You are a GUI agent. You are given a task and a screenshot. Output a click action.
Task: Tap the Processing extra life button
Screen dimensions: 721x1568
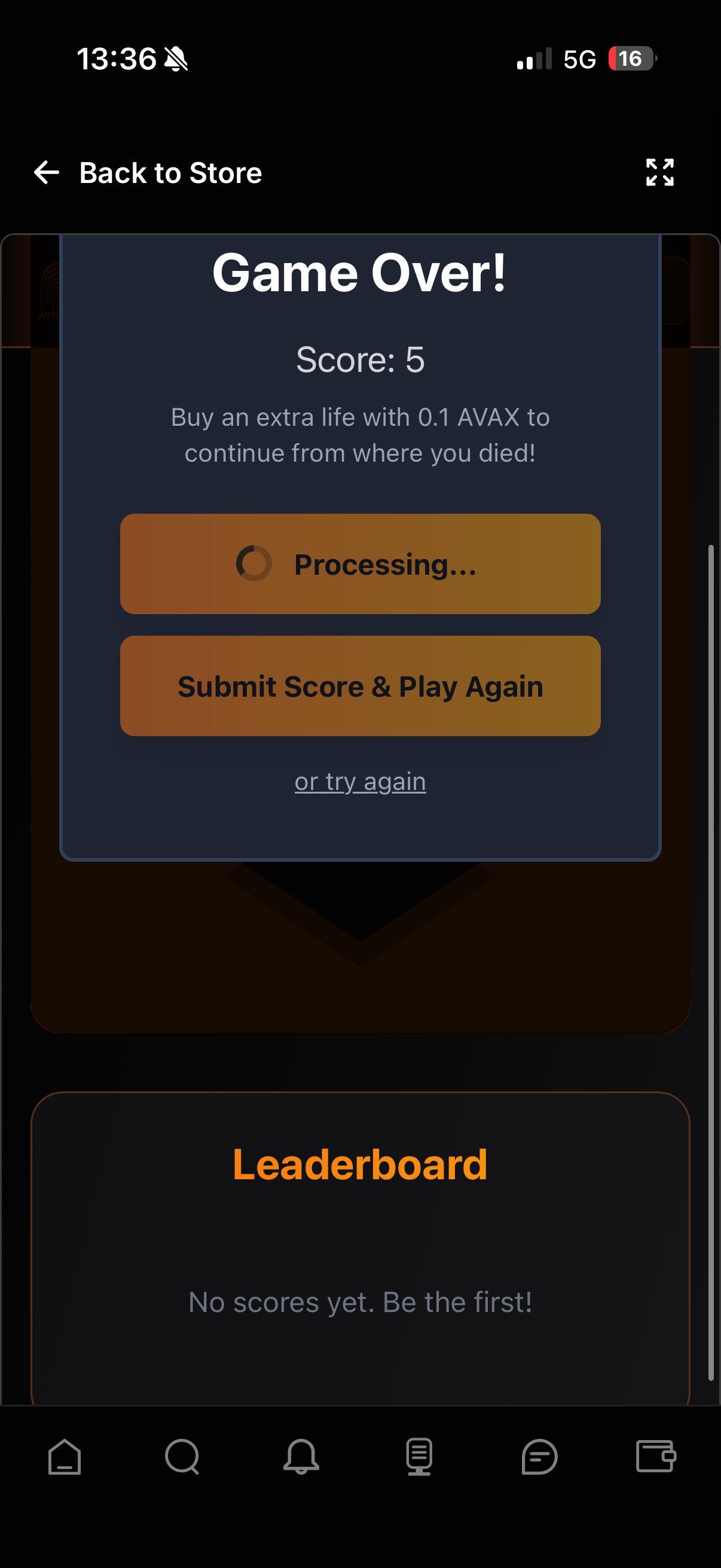coord(360,564)
